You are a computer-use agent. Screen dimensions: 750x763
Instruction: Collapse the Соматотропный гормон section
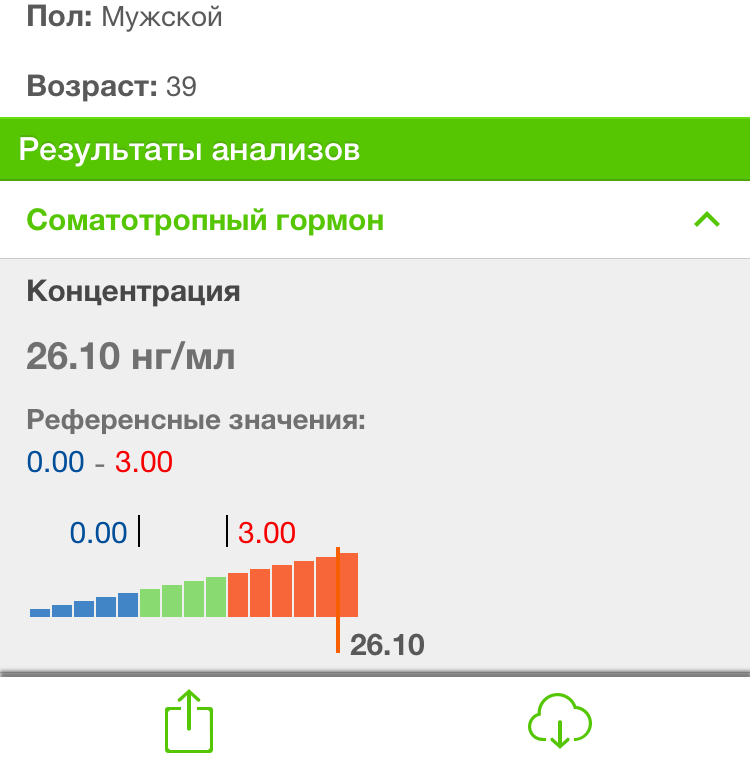click(706, 220)
